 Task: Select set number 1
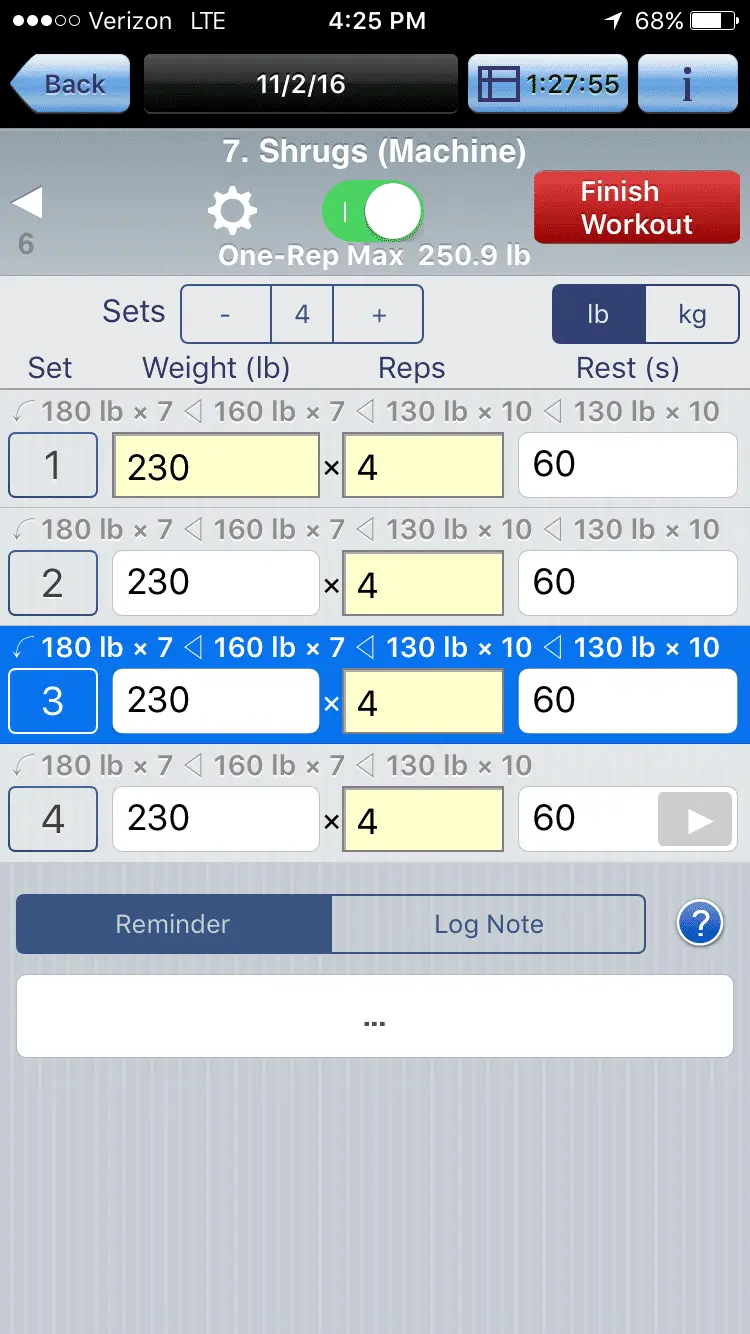click(53, 465)
